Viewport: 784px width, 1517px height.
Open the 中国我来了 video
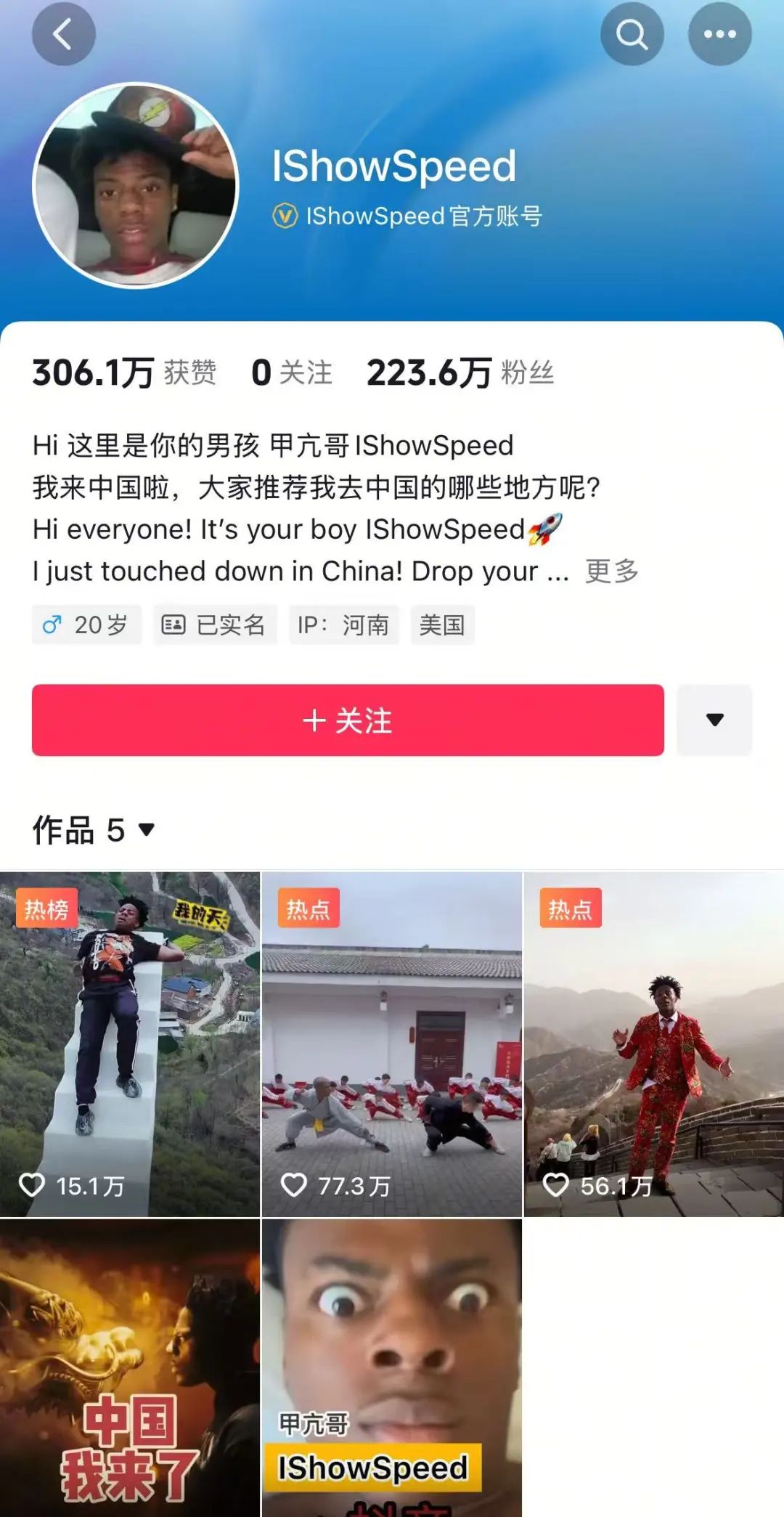(130, 1368)
